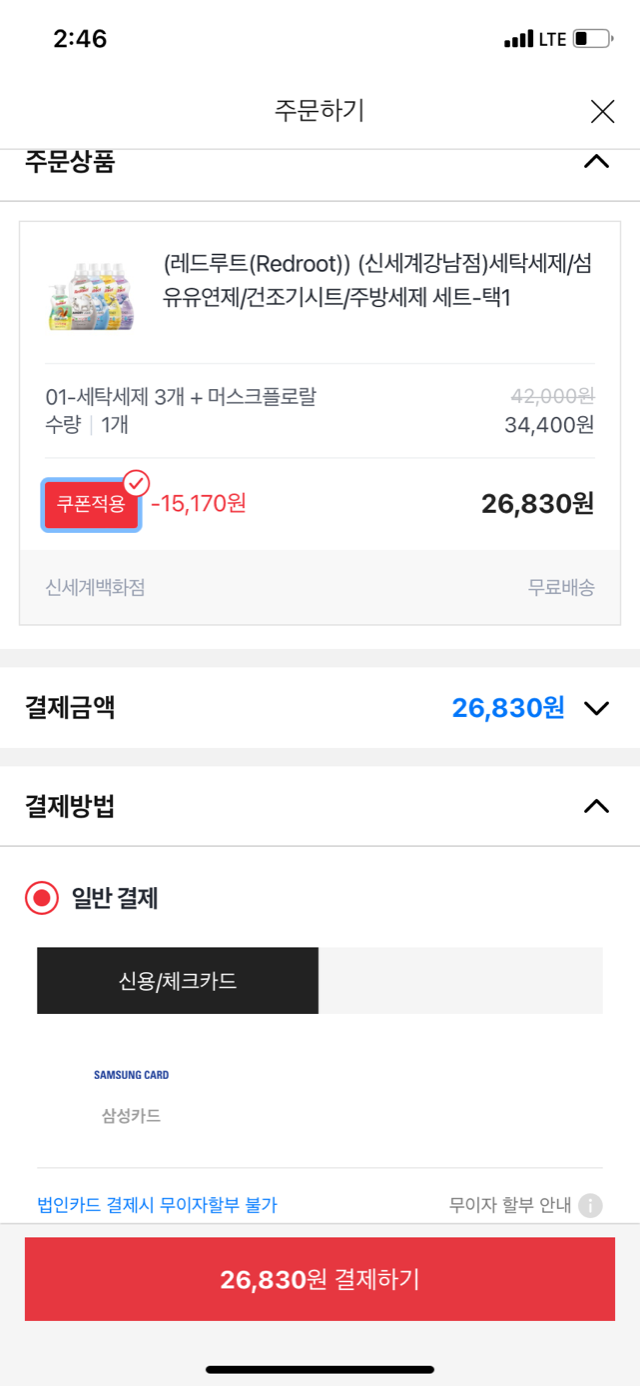Switch to the 신용/체크카드 tab
The width and height of the screenshot is (640, 1386).
coord(178,981)
